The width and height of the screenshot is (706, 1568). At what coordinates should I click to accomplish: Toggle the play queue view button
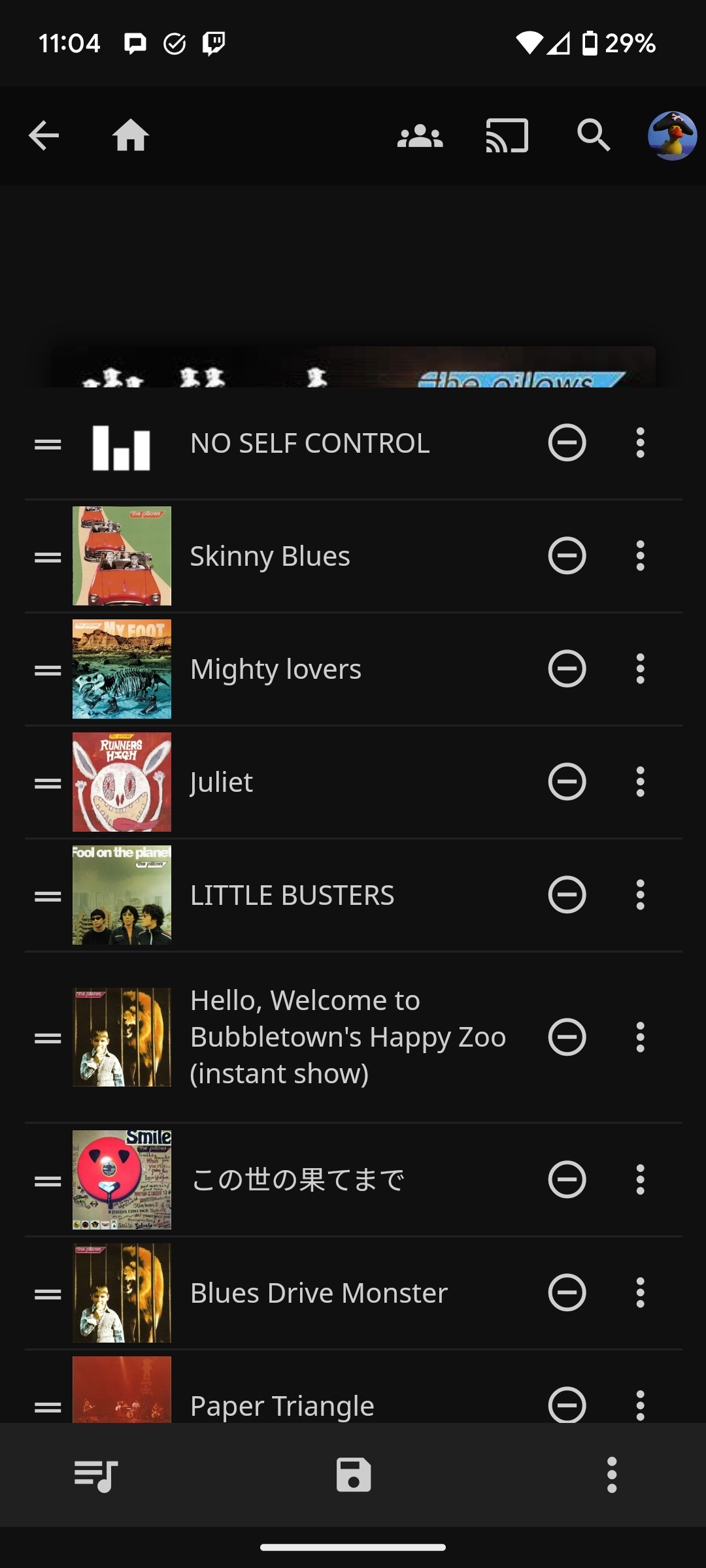pyautogui.click(x=96, y=1475)
